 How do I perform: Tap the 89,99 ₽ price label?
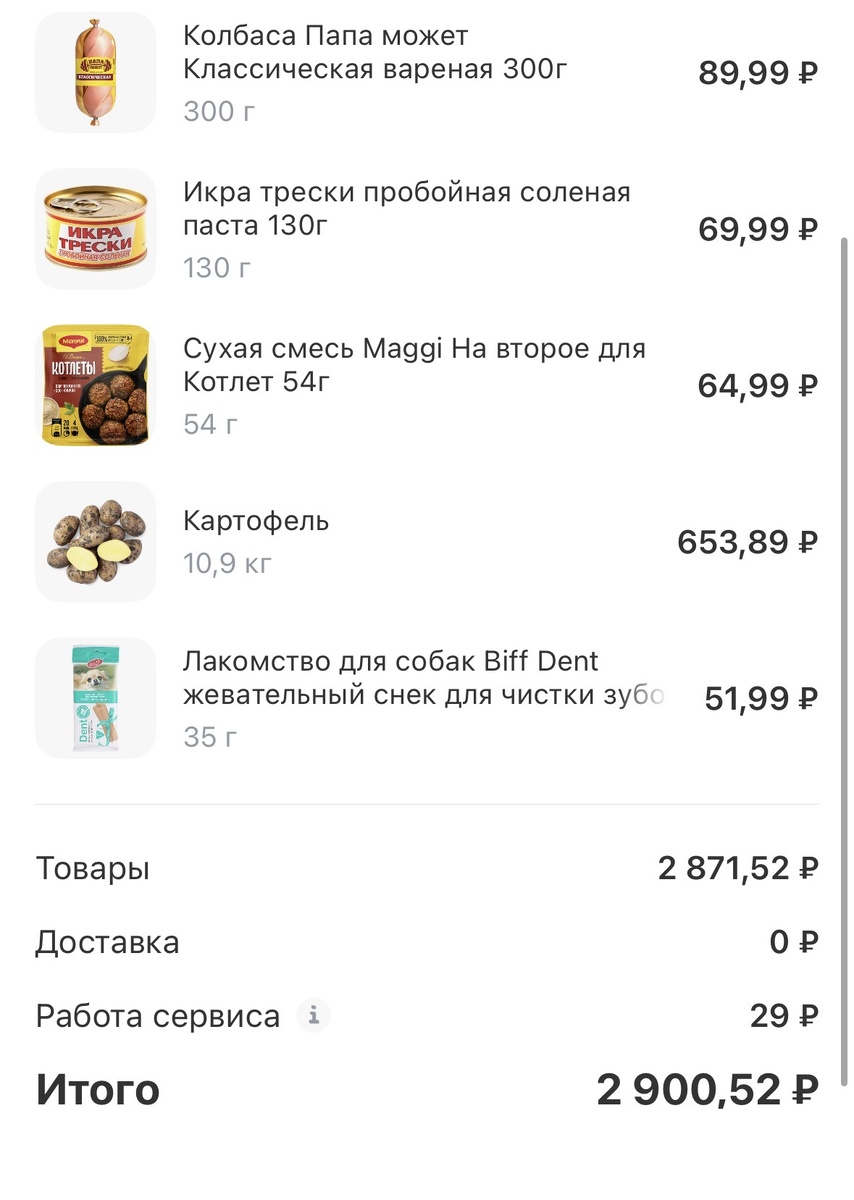757,72
